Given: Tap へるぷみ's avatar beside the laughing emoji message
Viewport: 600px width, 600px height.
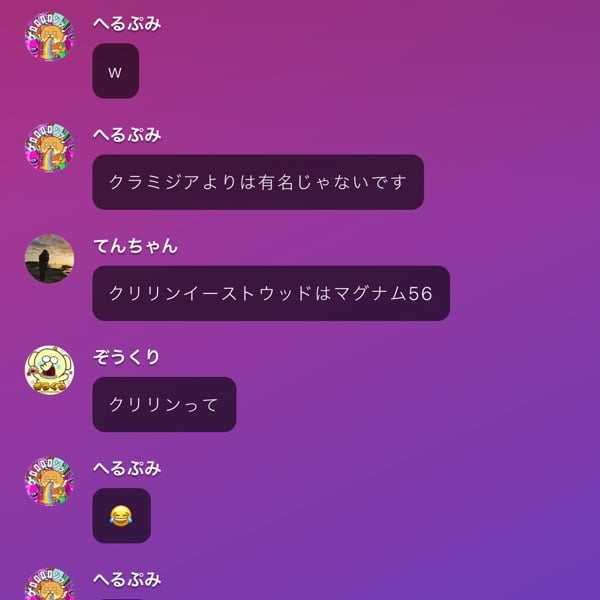Looking at the screenshot, I should pyautogui.click(x=49, y=481).
